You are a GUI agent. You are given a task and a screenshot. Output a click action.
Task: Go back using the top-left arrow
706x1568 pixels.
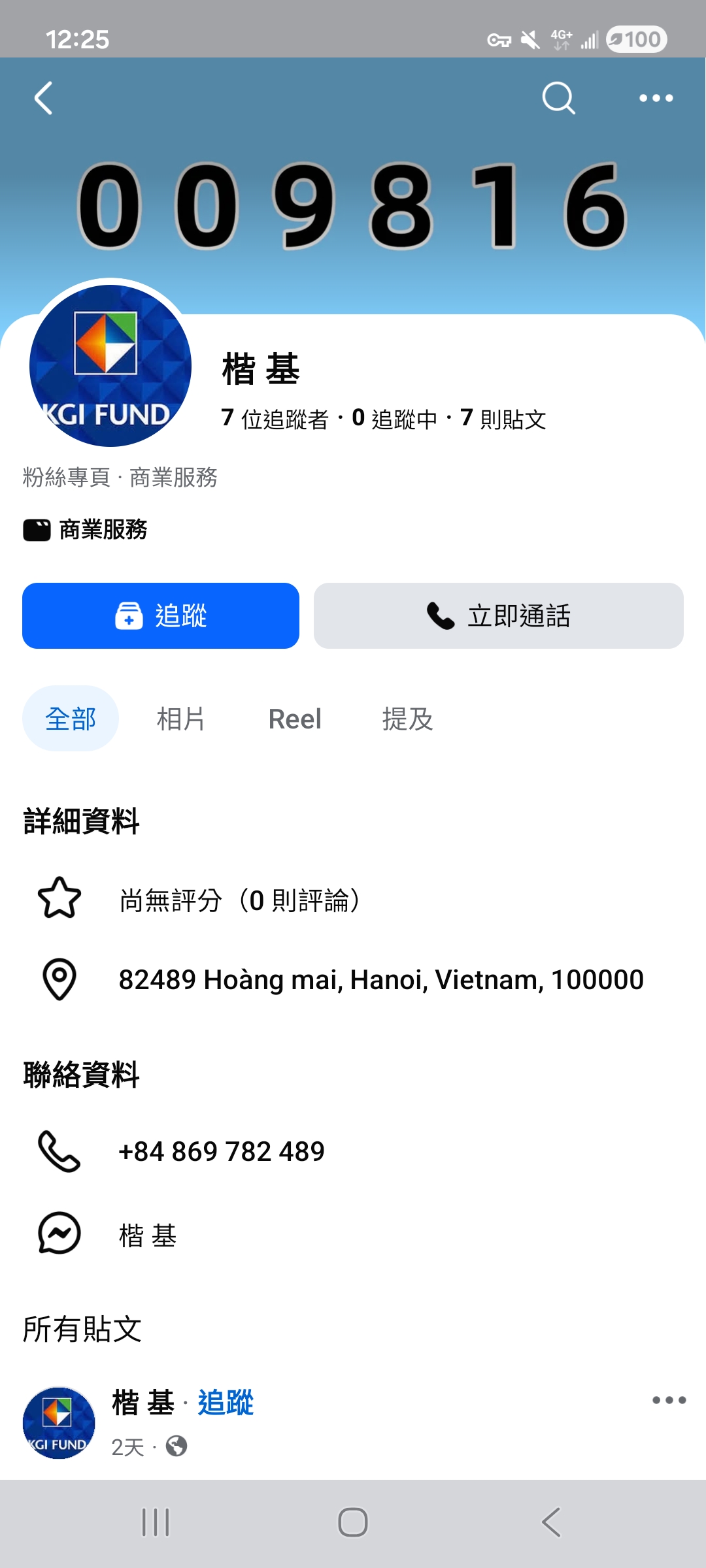tap(43, 99)
